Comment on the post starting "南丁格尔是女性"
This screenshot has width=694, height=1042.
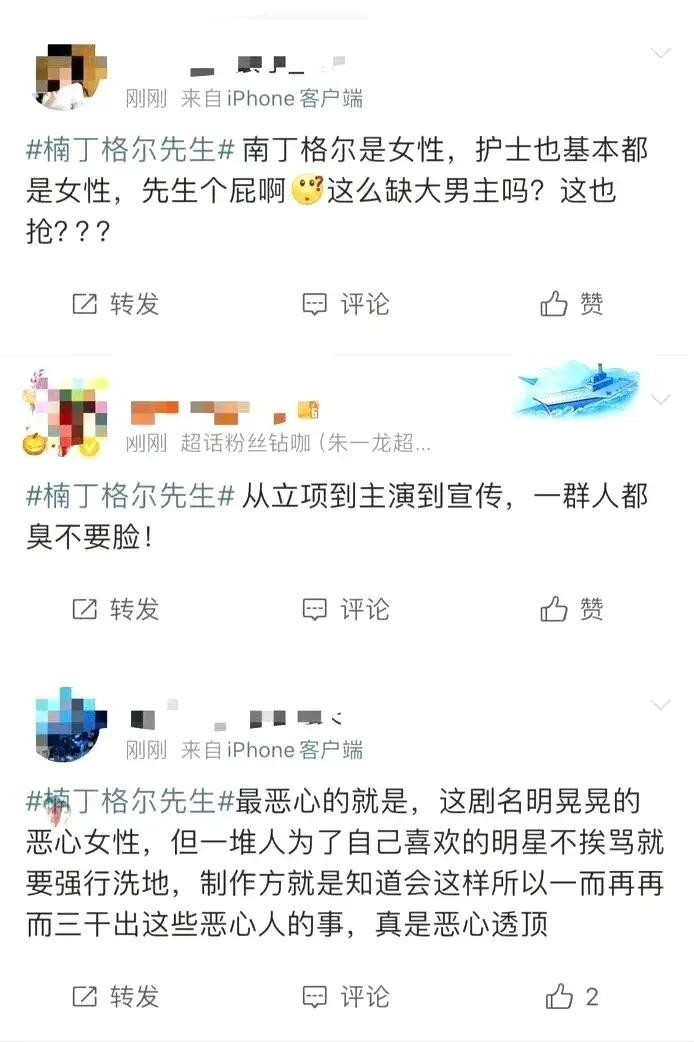tap(346, 304)
